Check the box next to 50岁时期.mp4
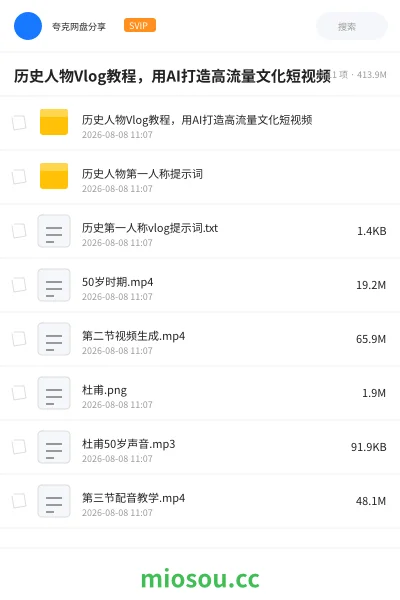The image size is (400, 600). [x=19, y=284]
